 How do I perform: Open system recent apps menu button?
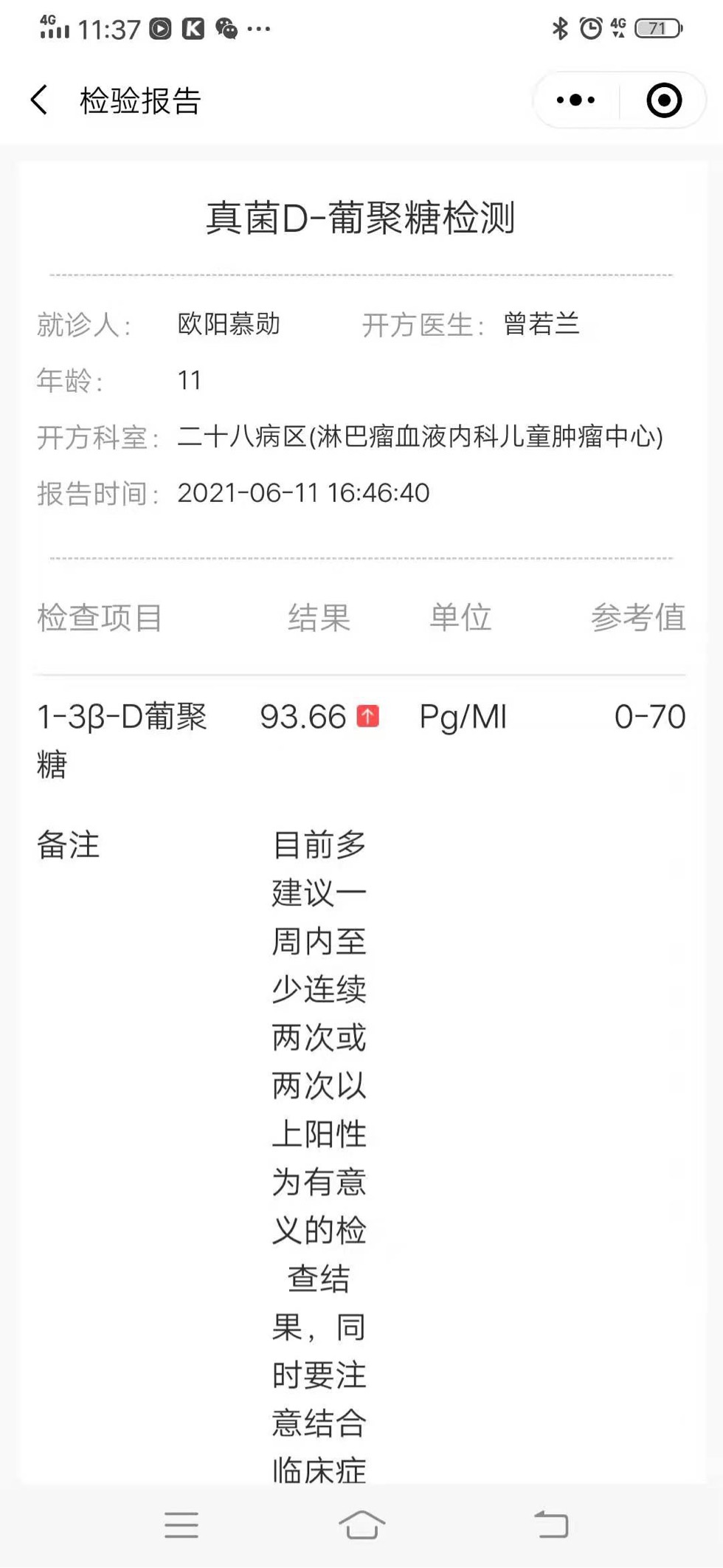(181, 1524)
